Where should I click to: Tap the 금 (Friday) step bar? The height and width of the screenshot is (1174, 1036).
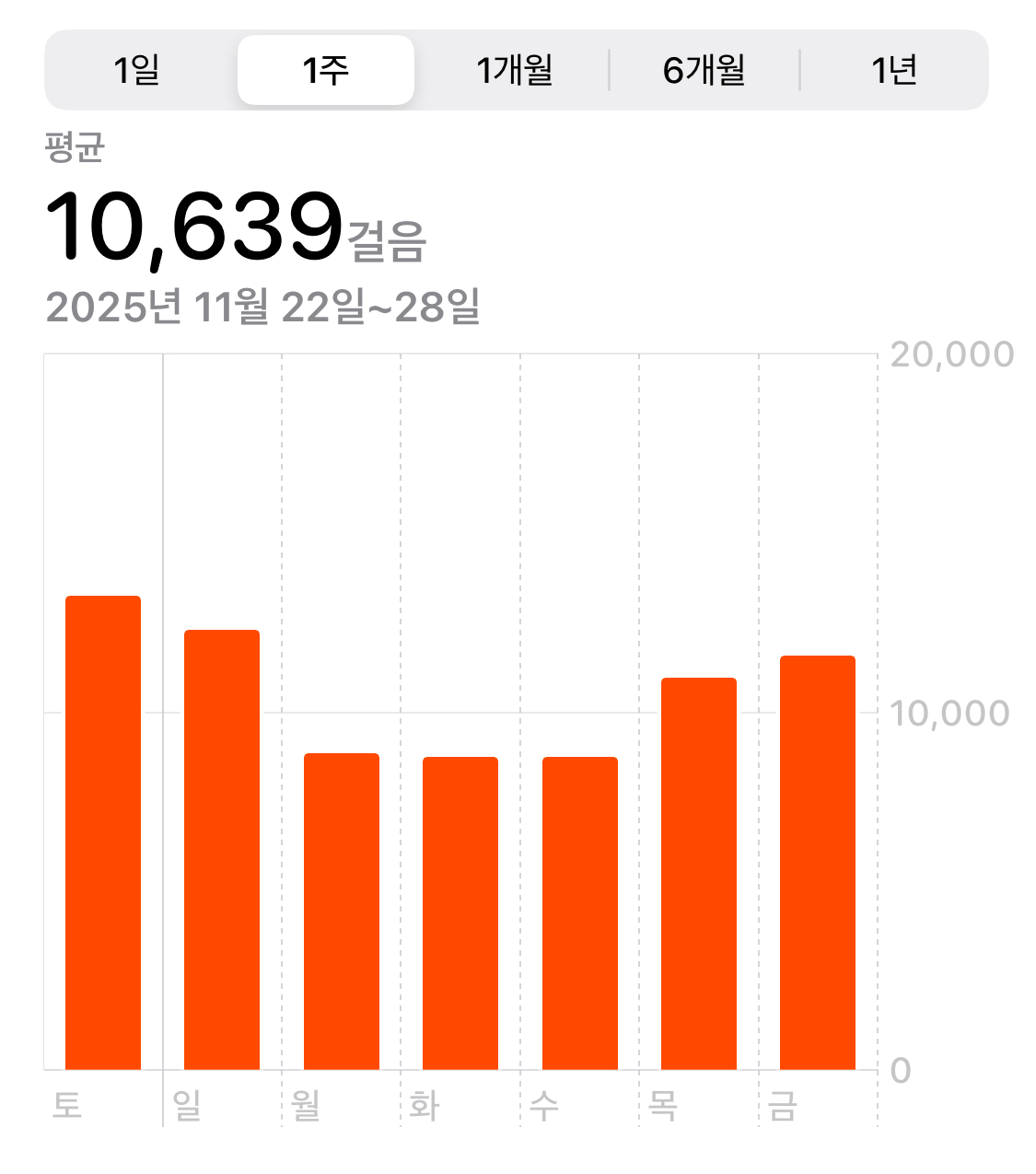tap(818, 863)
